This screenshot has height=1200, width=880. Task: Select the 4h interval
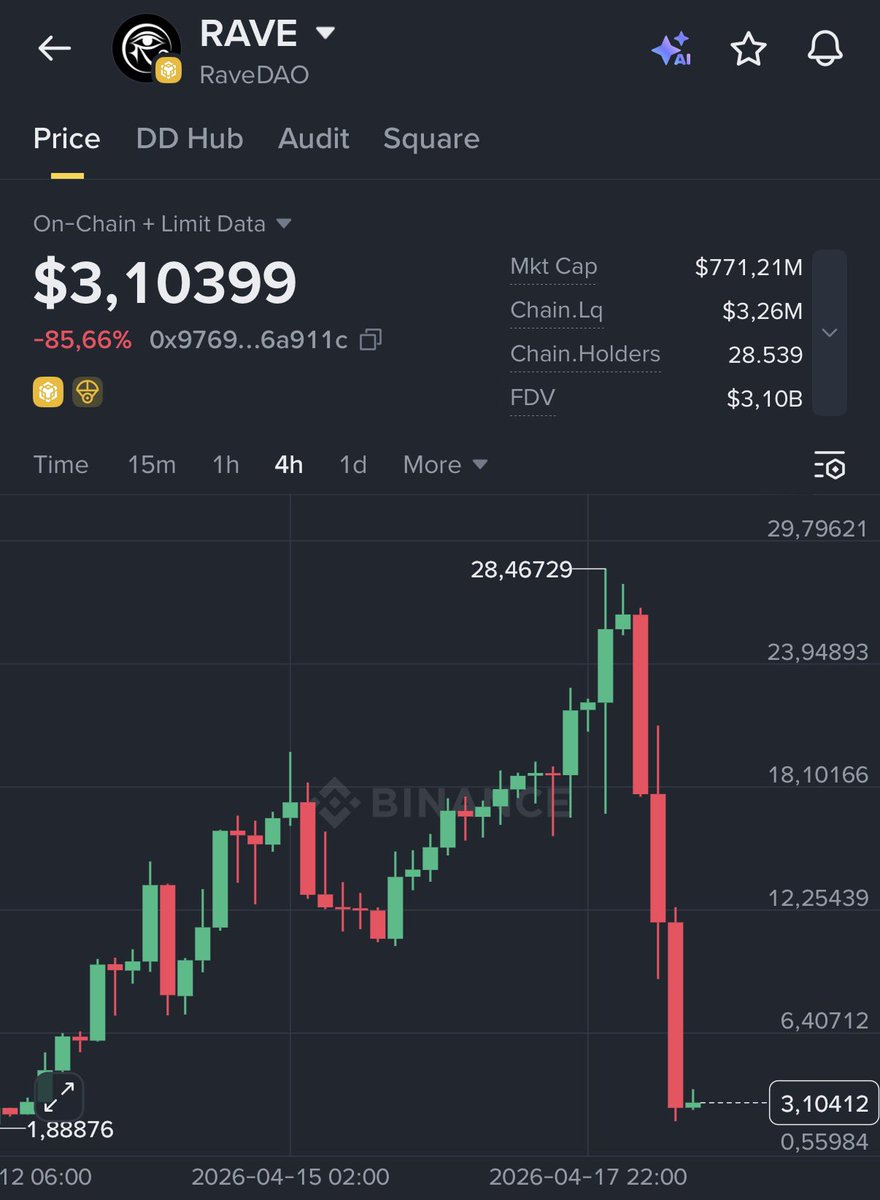(289, 465)
